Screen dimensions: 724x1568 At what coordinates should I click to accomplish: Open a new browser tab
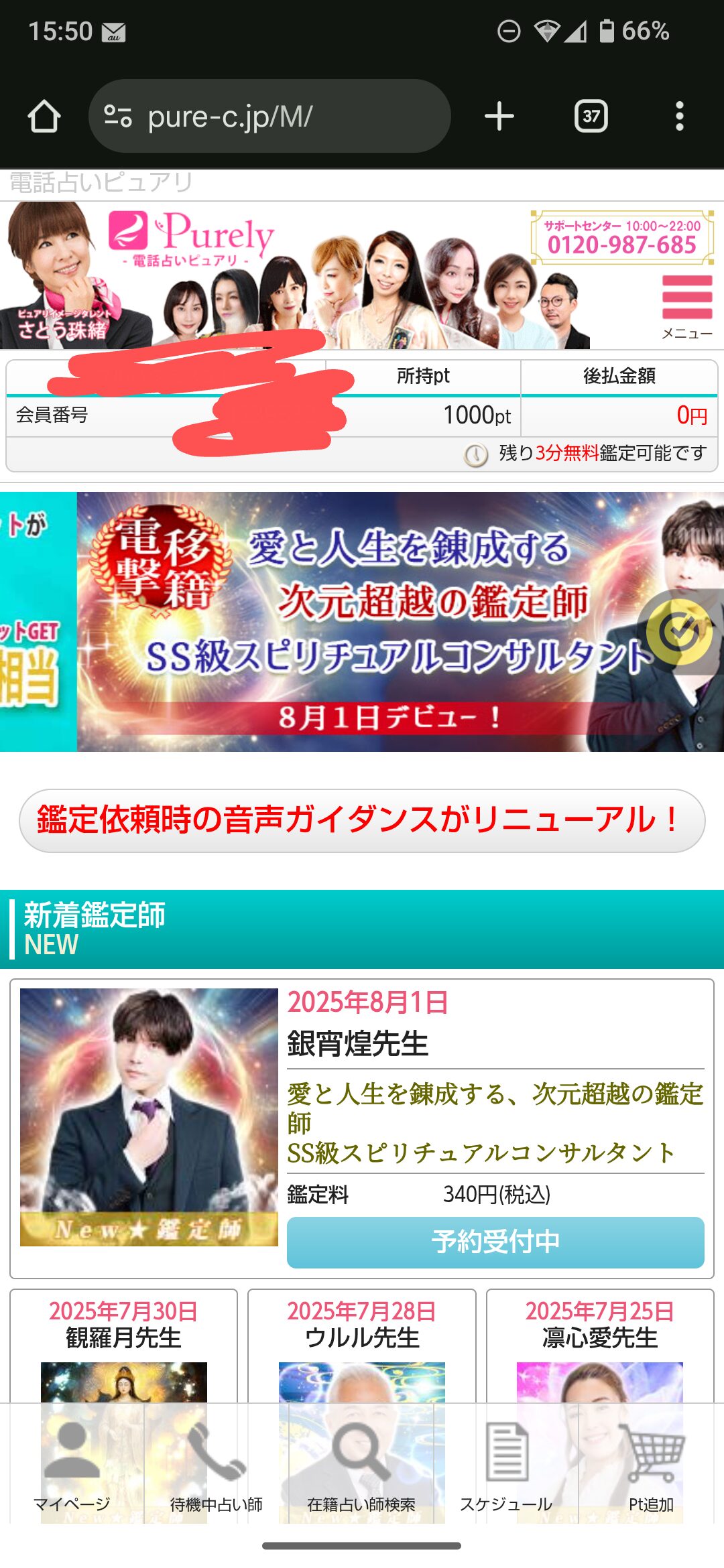pos(499,117)
